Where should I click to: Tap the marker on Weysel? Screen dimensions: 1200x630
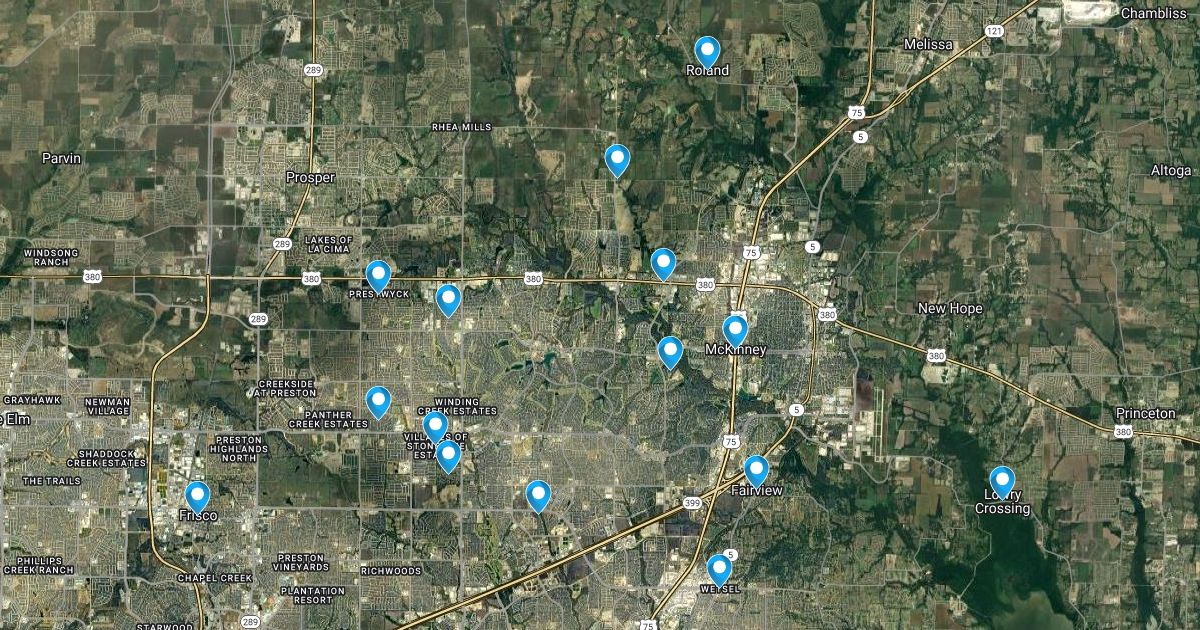coord(719,570)
